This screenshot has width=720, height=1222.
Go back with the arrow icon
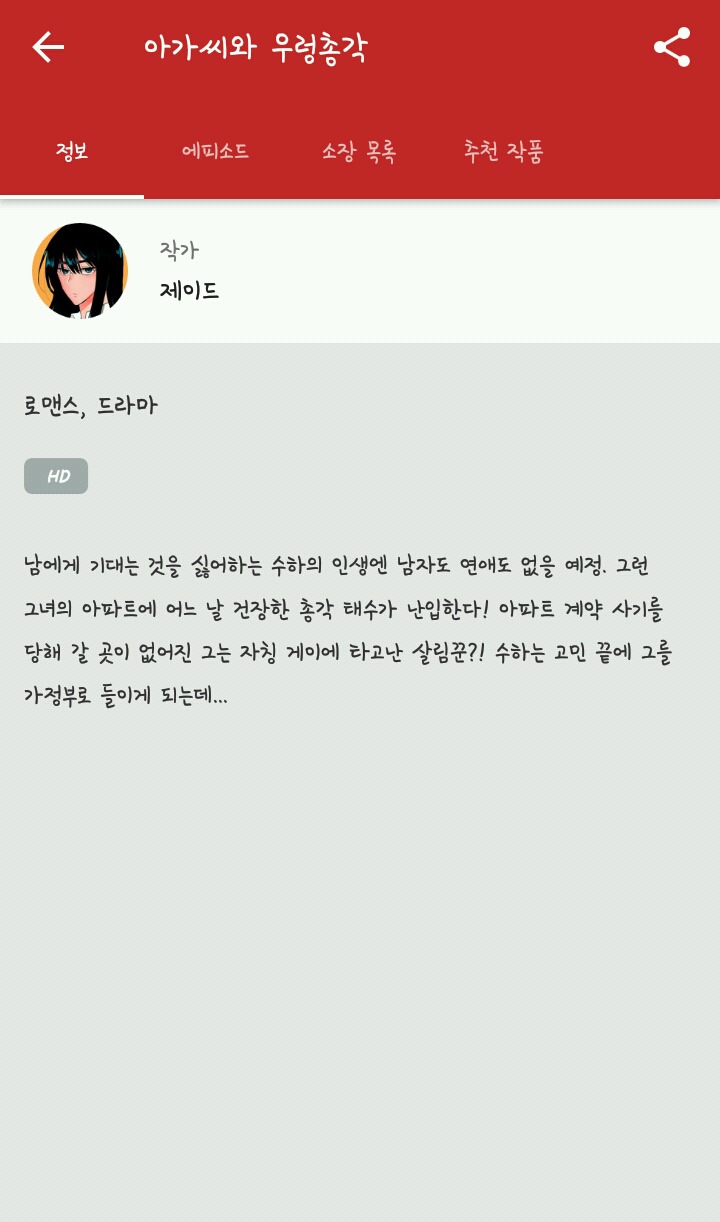48,47
